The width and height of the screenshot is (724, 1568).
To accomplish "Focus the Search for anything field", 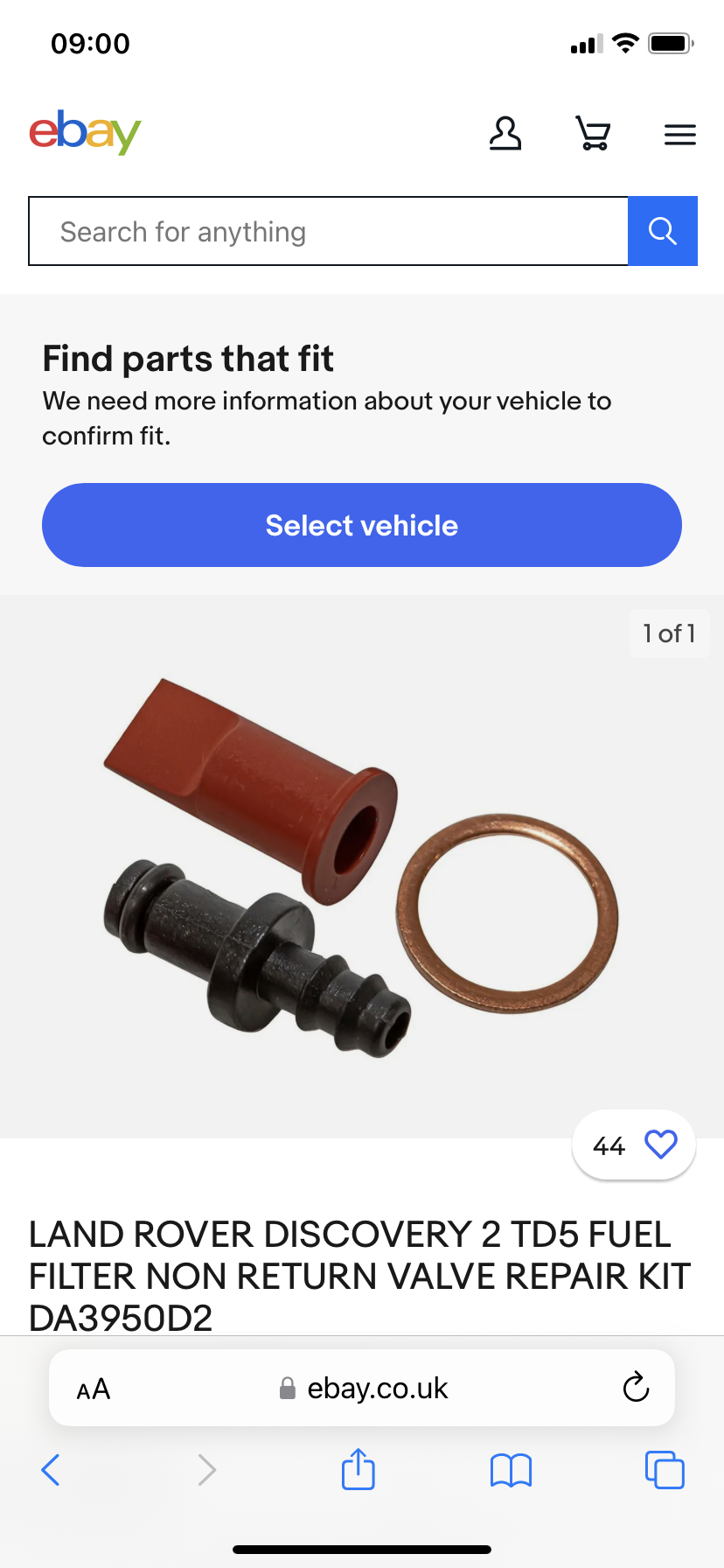I will [x=328, y=232].
